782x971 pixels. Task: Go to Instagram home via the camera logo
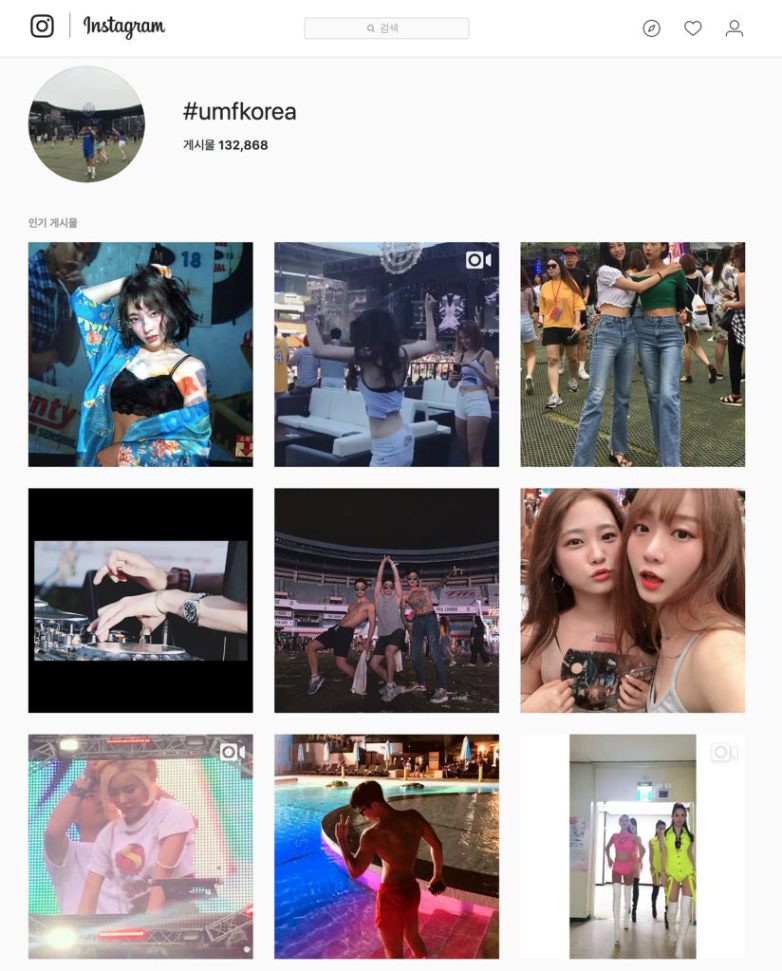(x=42, y=27)
